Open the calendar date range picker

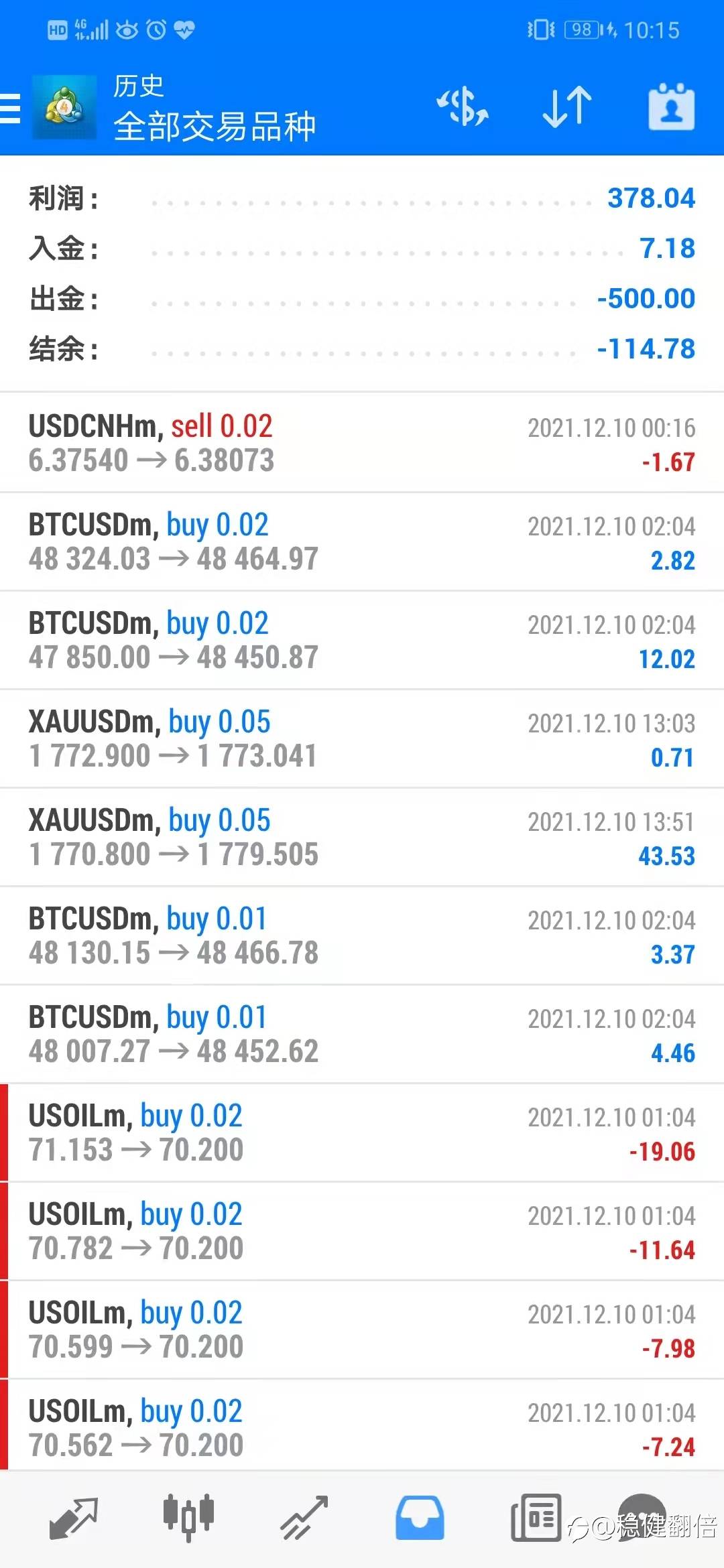click(x=671, y=107)
